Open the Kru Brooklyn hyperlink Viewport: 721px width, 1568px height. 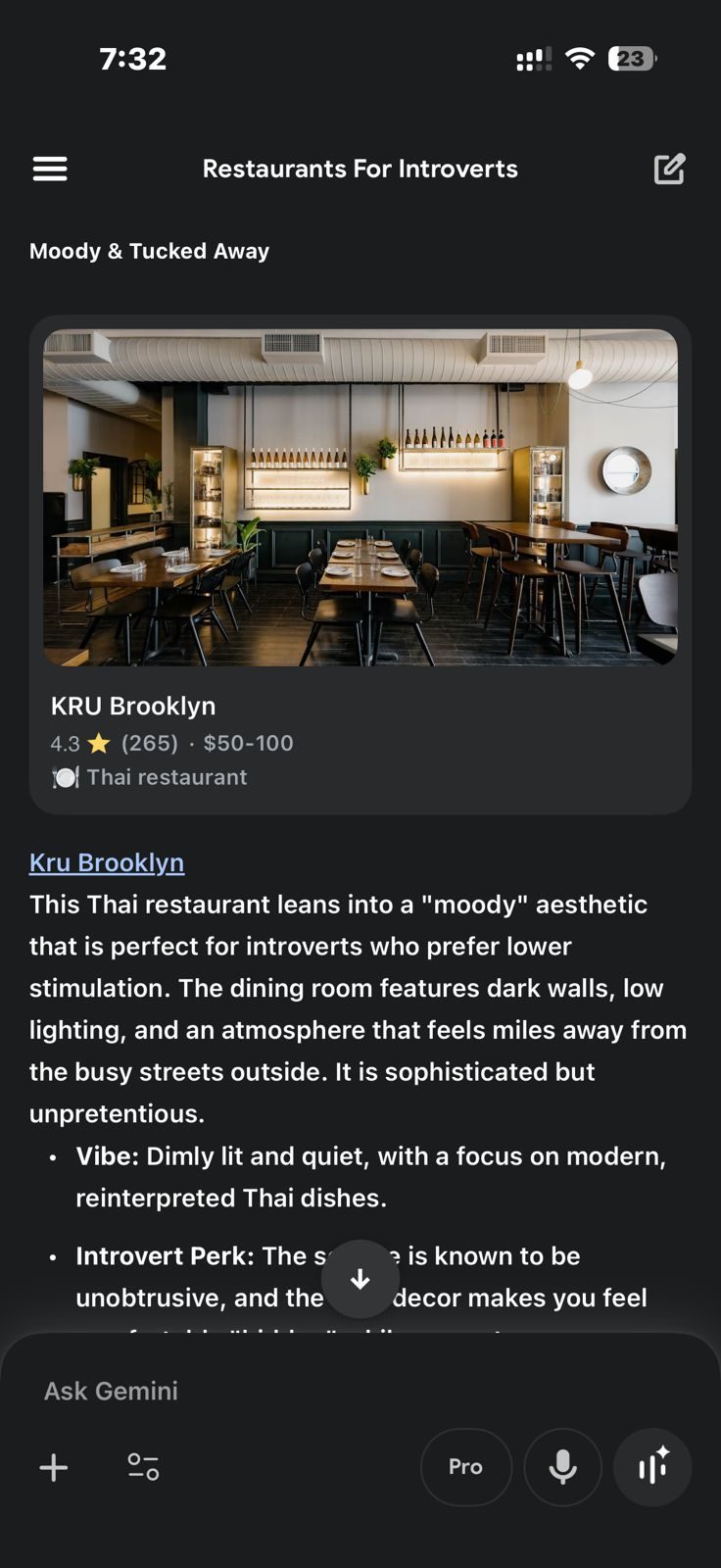tap(106, 862)
